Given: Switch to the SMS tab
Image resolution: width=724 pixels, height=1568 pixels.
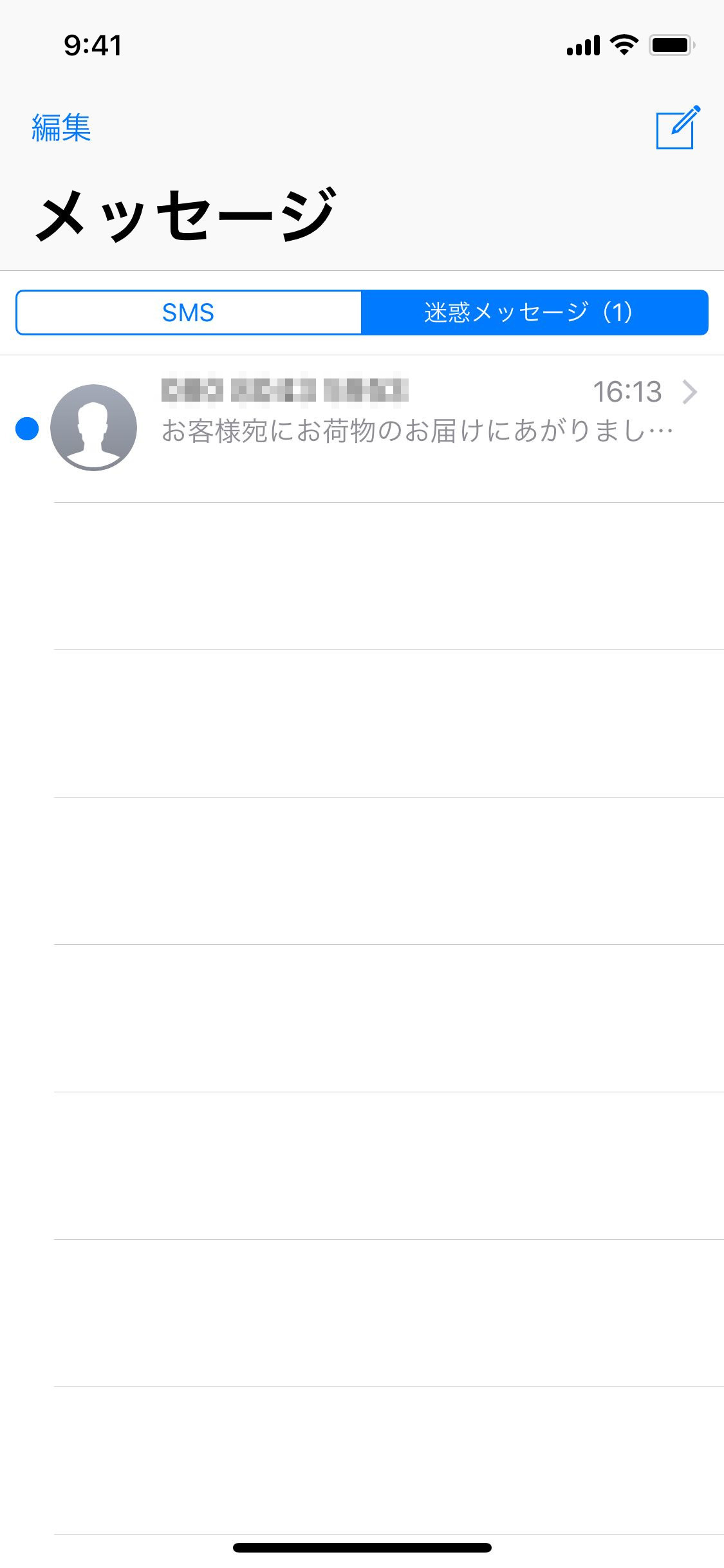Looking at the screenshot, I should [x=188, y=313].
